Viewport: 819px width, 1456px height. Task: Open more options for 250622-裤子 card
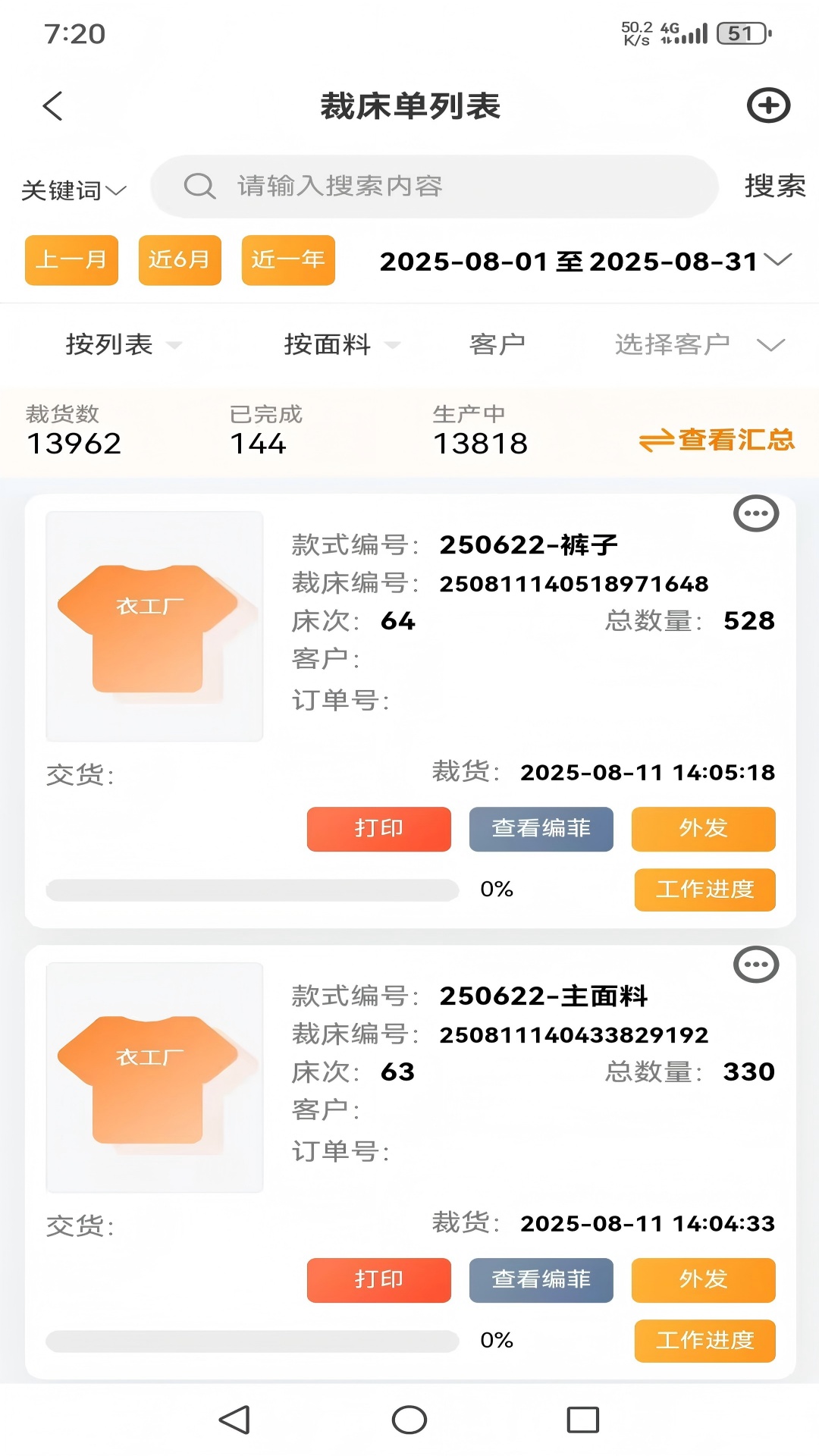click(756, 514)
